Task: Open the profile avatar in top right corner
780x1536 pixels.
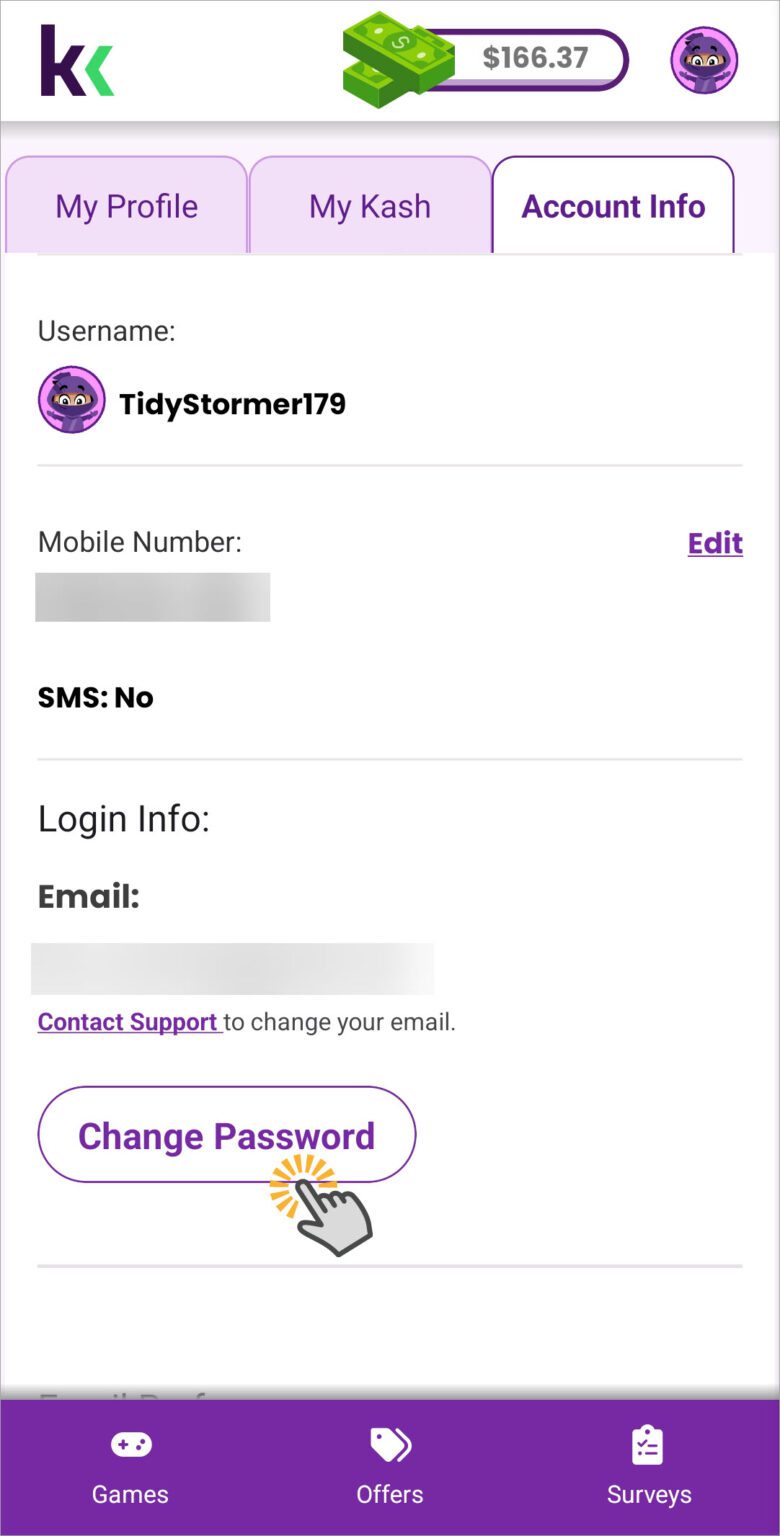Action: pyautogui.click(x=704, y=60)
